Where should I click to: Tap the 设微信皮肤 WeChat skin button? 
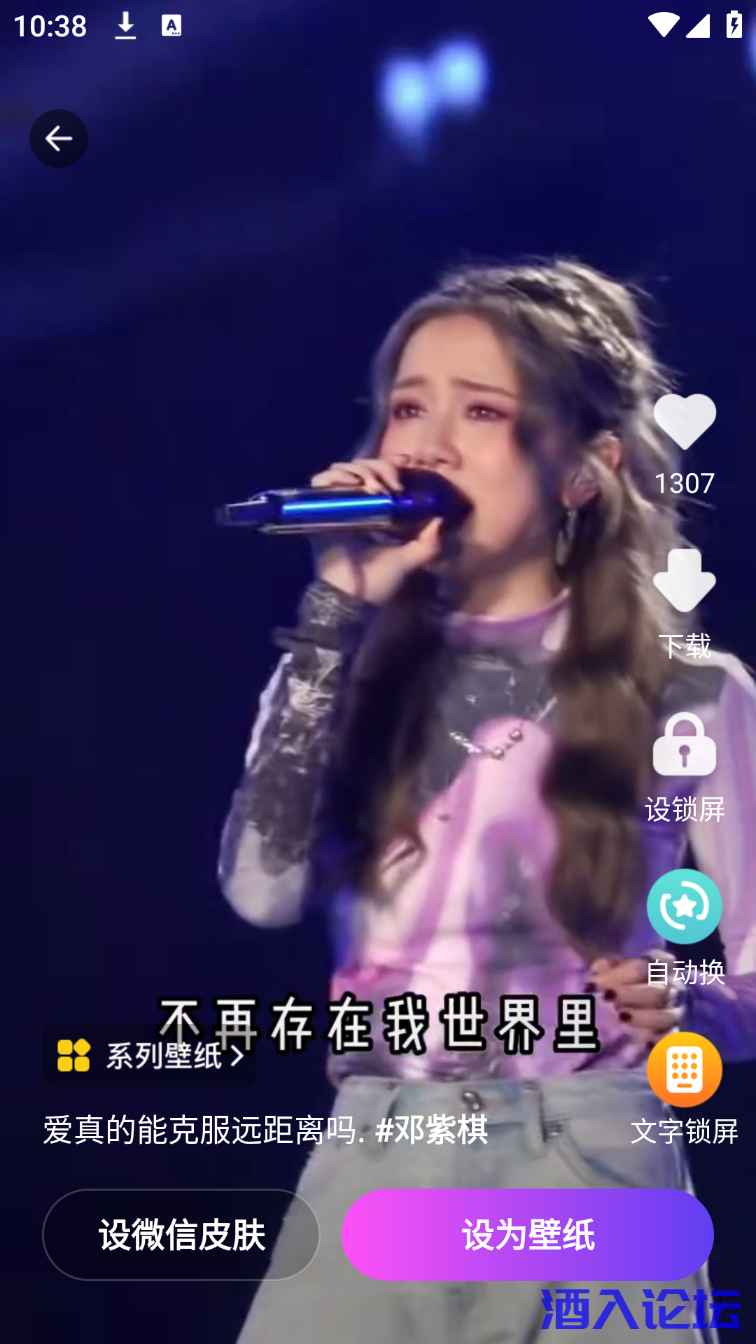click(181, 1235)
